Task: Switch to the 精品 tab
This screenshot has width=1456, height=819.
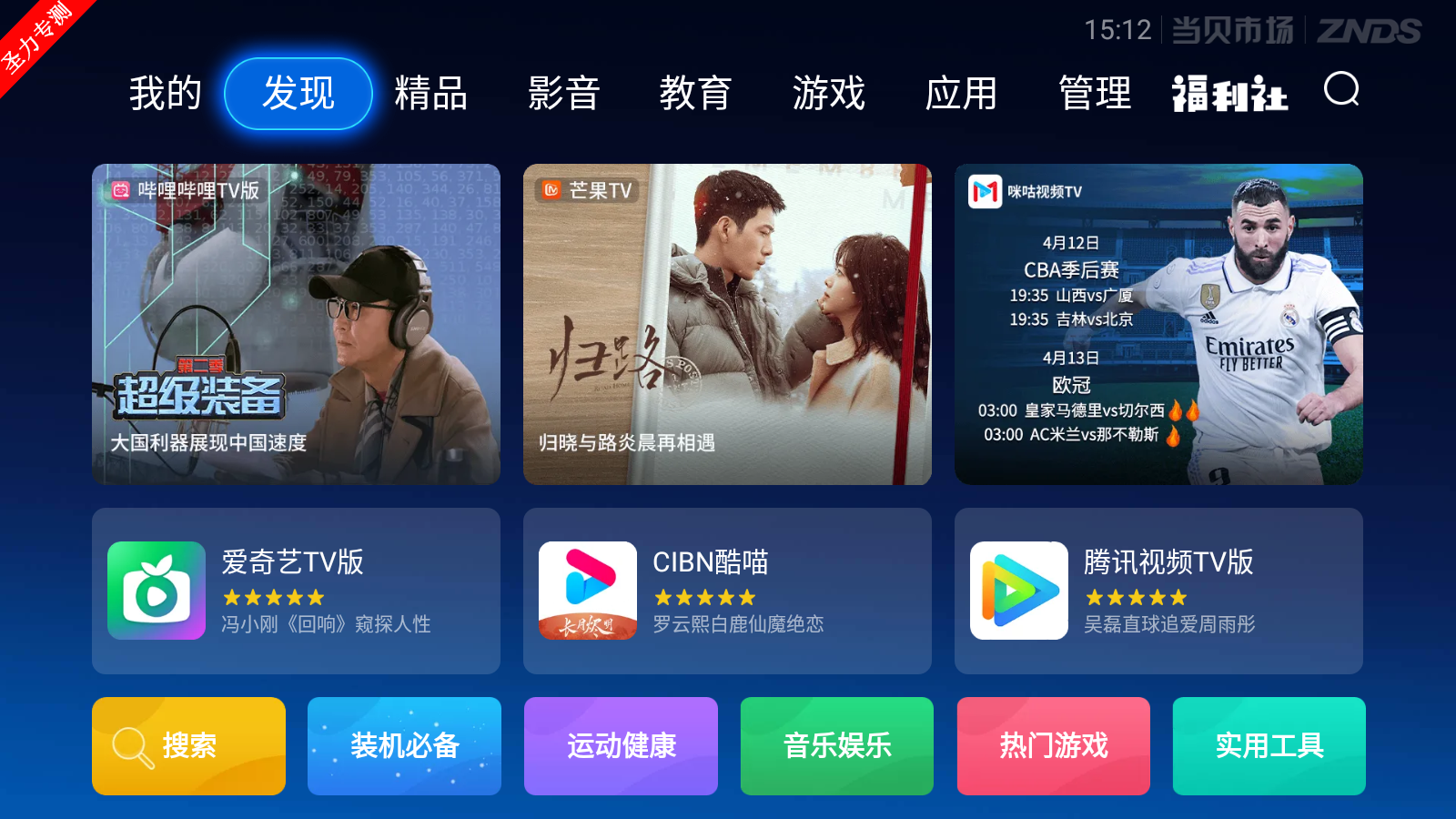Action: click(430, 94)
